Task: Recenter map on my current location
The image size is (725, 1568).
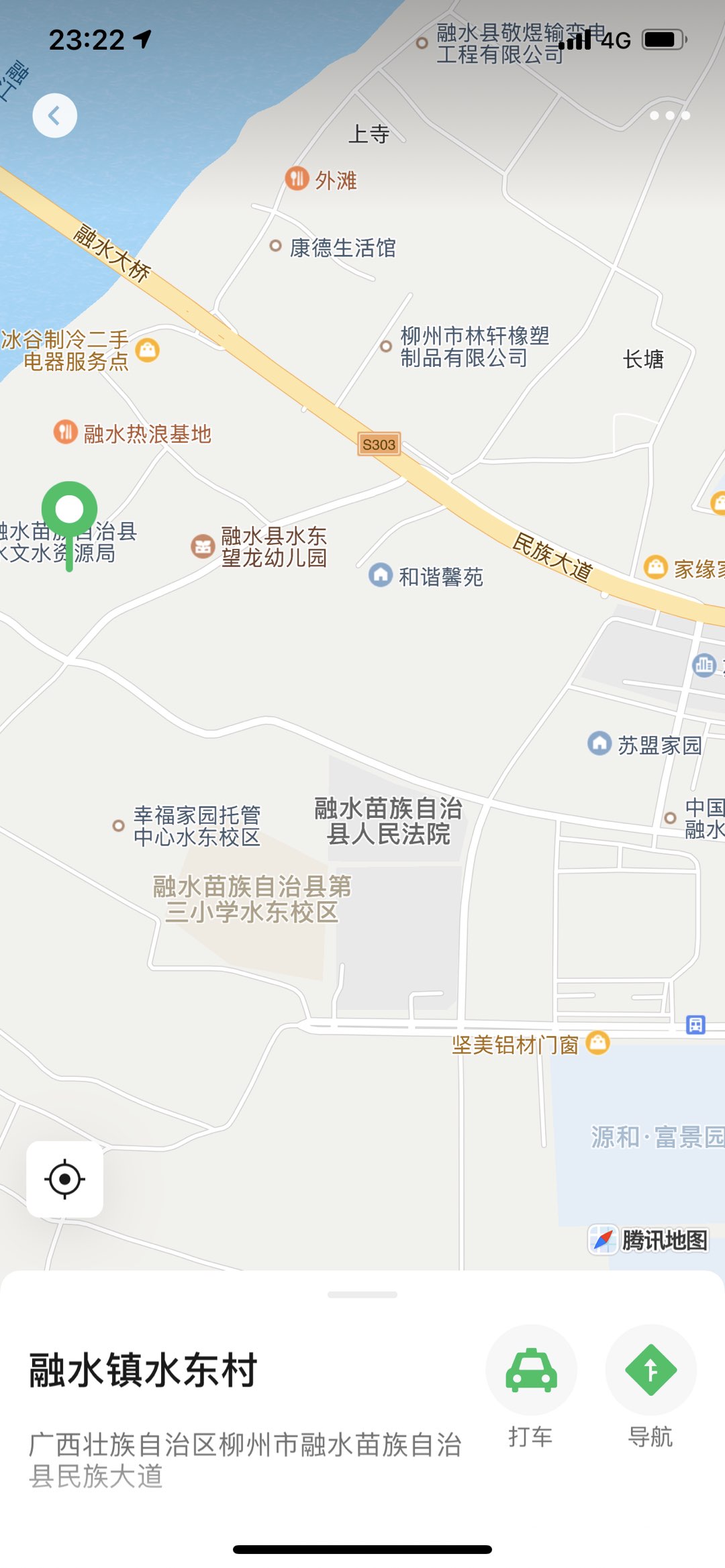Action: pos(64,1179)
